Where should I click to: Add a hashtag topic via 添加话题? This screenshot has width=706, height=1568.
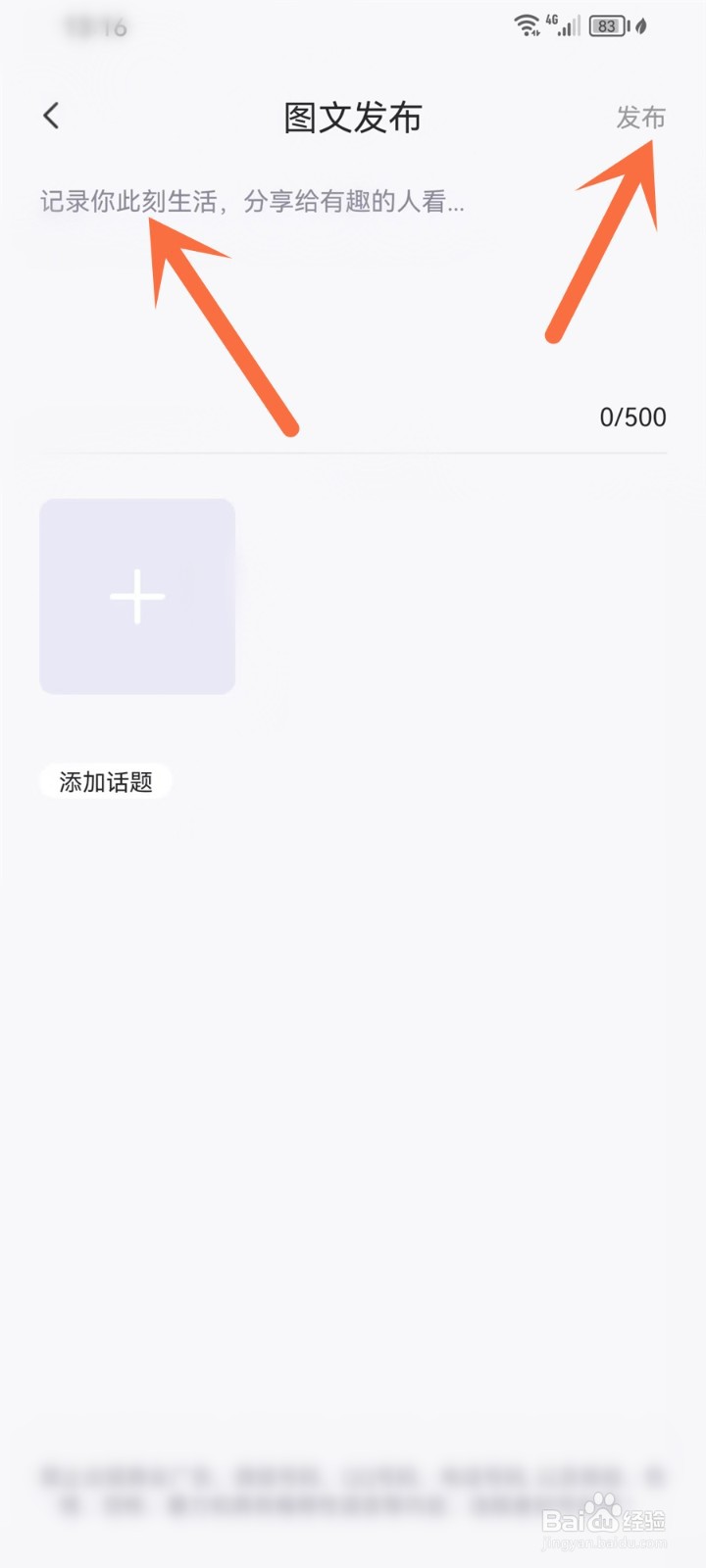[x=105, y=781]
